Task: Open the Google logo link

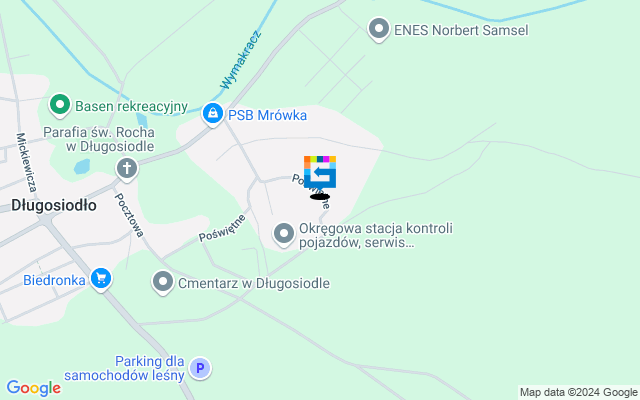Action: 33,388
